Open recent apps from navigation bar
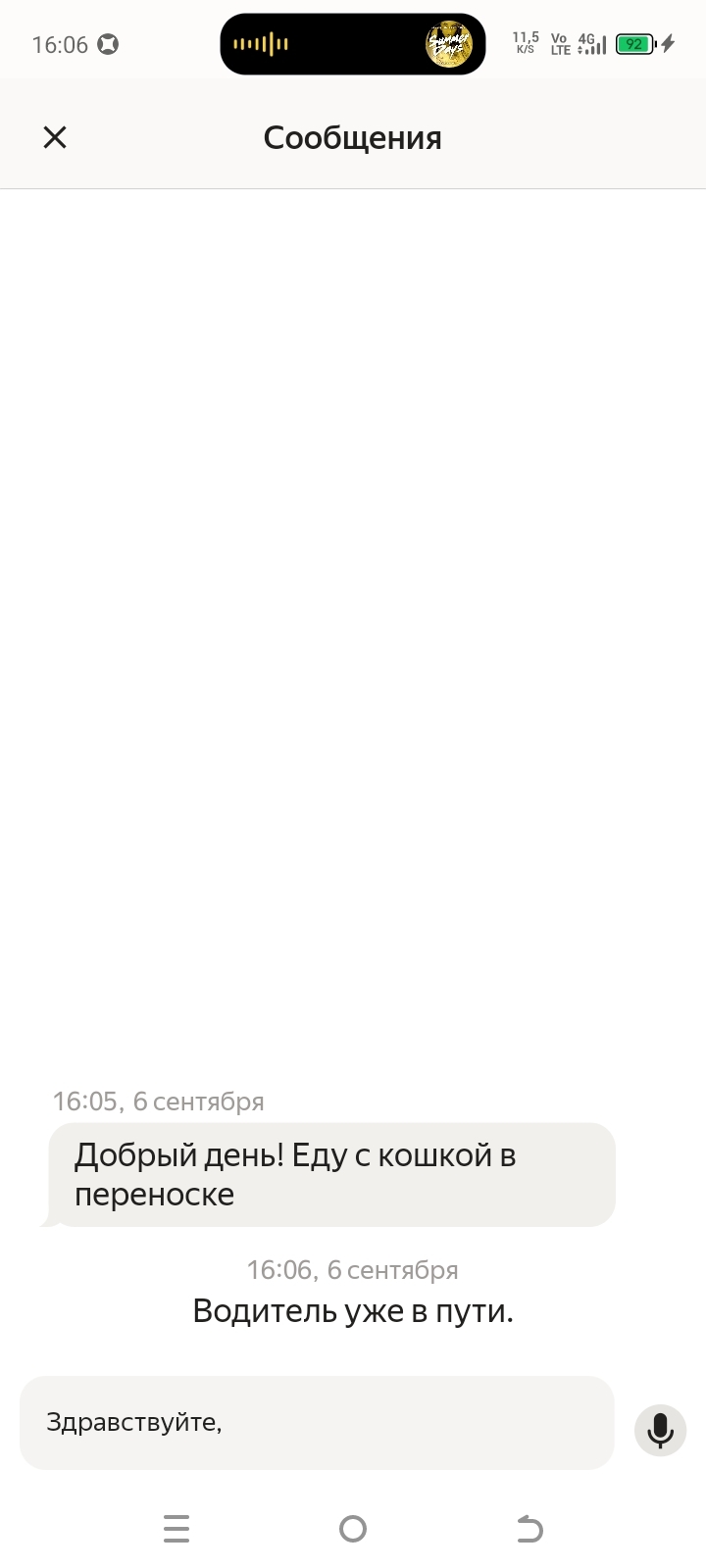Viewport: 706px width, 1568px height. tap(176, 1529)
